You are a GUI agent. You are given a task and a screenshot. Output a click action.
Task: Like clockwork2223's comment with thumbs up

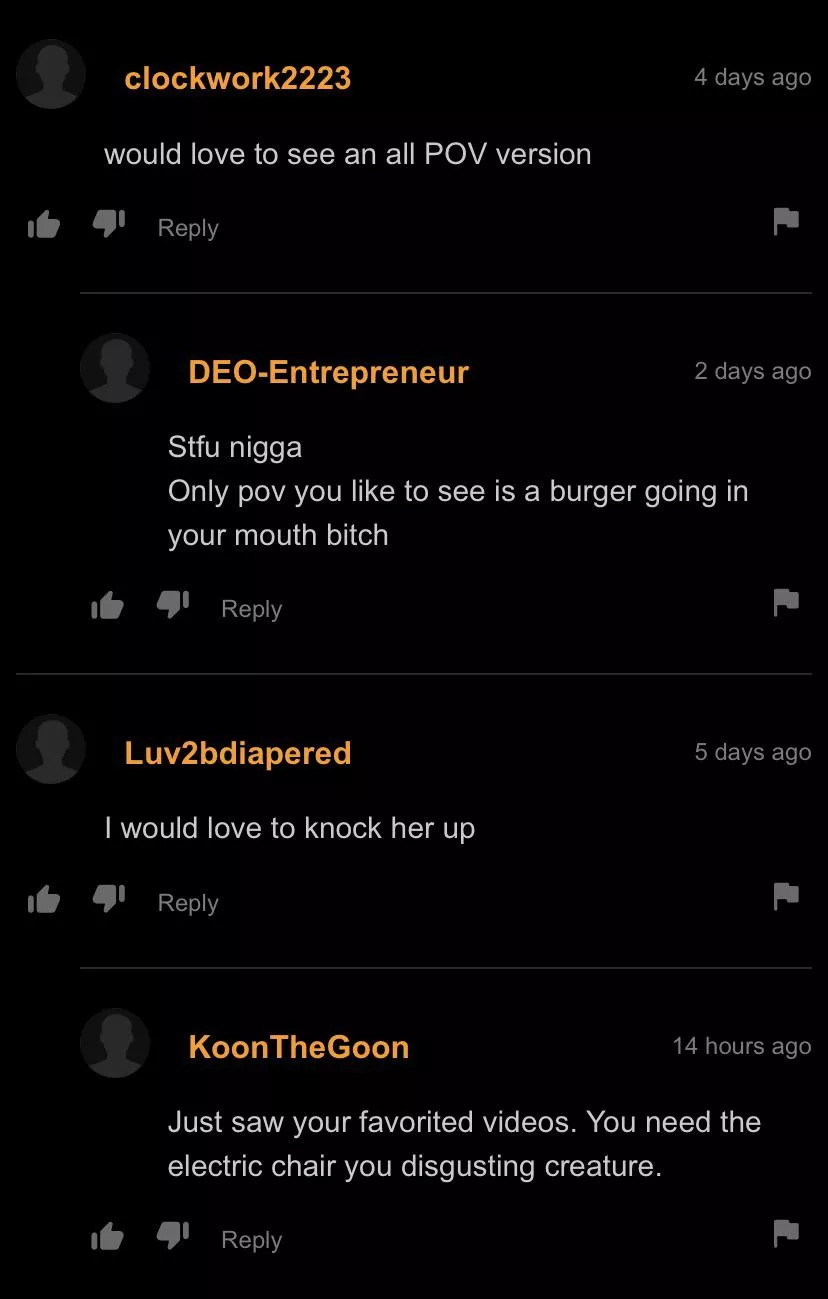click(x=44, y=224)
